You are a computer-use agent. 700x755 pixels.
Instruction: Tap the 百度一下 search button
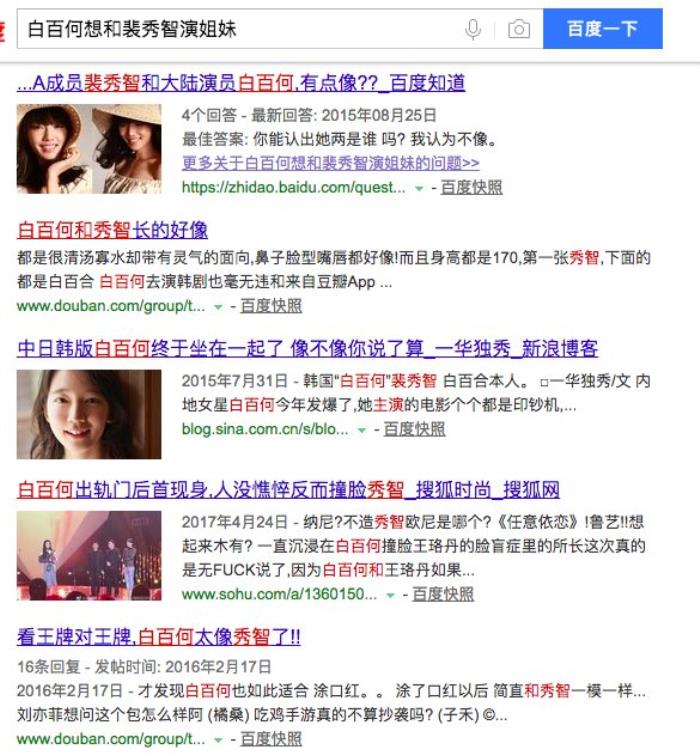click(x=602, y=29)
